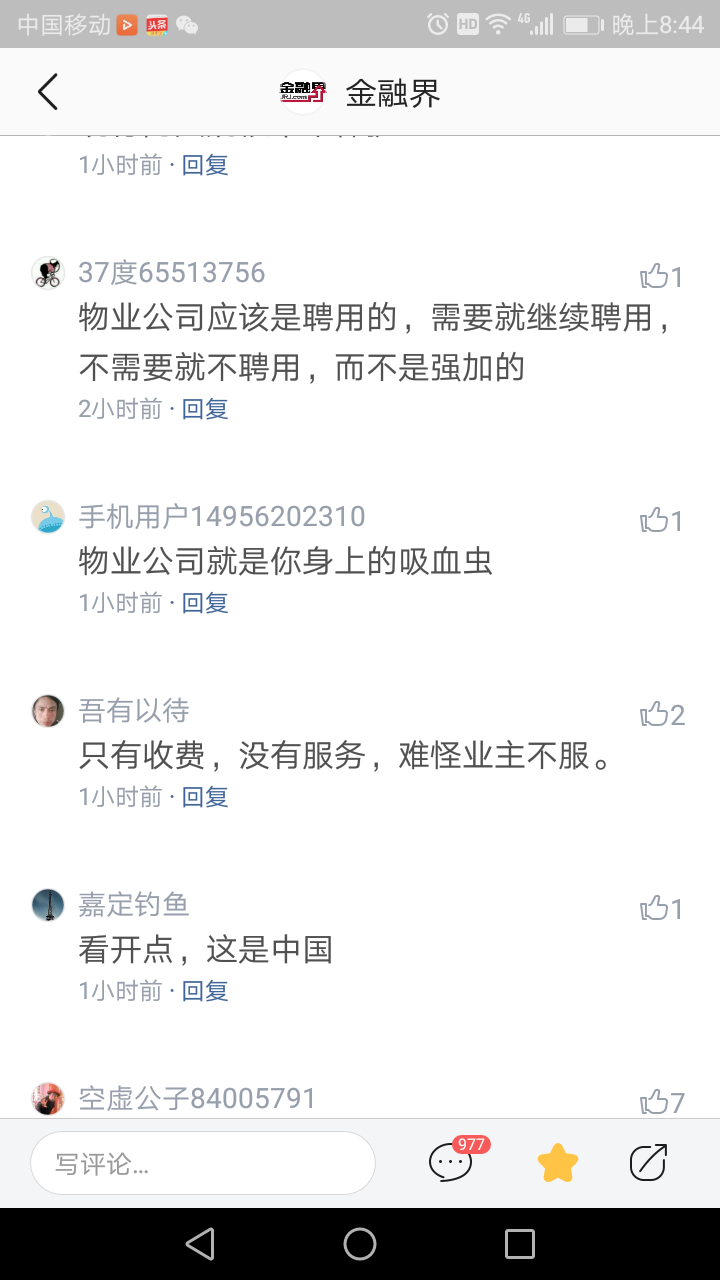
Task: Go back using the top-left arrow
Action: 48,92
